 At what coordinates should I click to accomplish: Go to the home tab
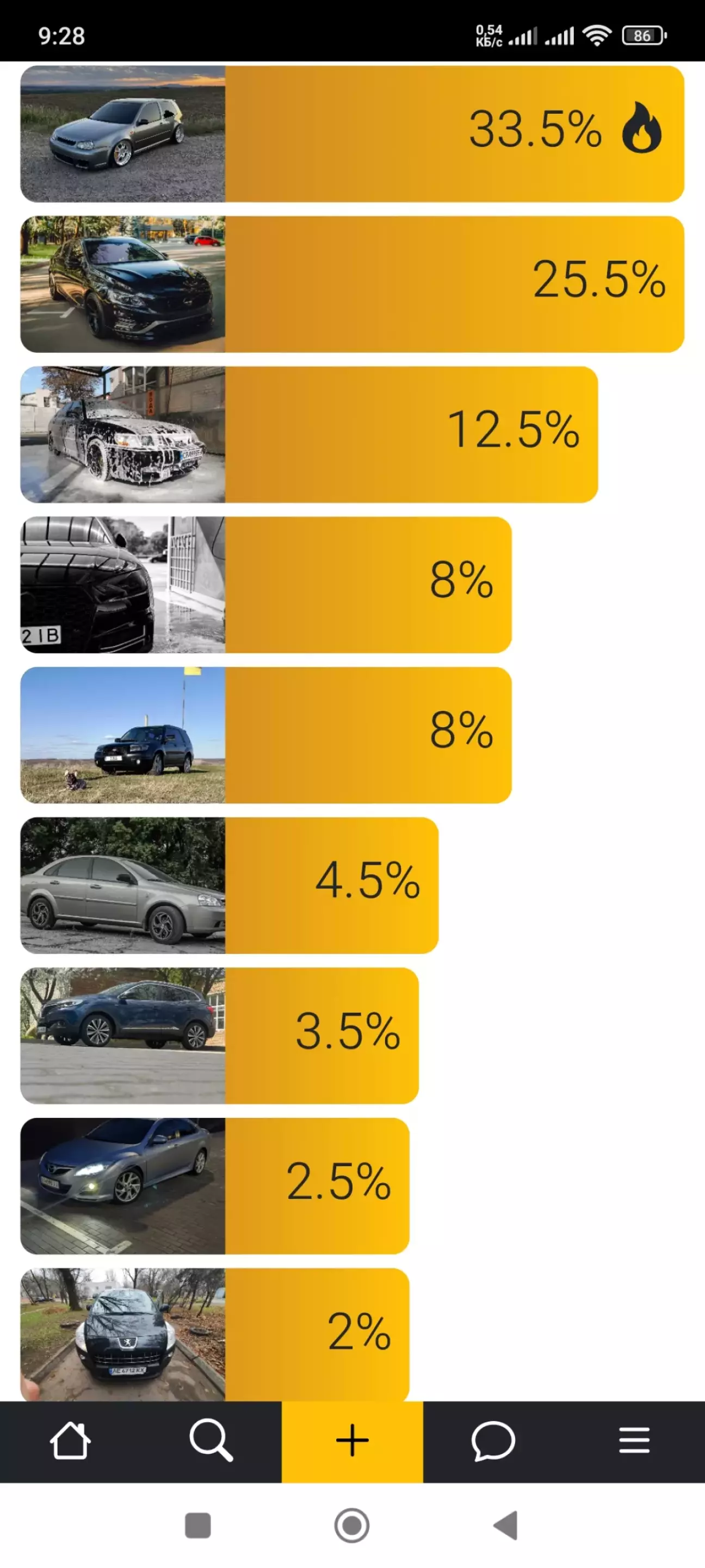(x=71, y=1441)
